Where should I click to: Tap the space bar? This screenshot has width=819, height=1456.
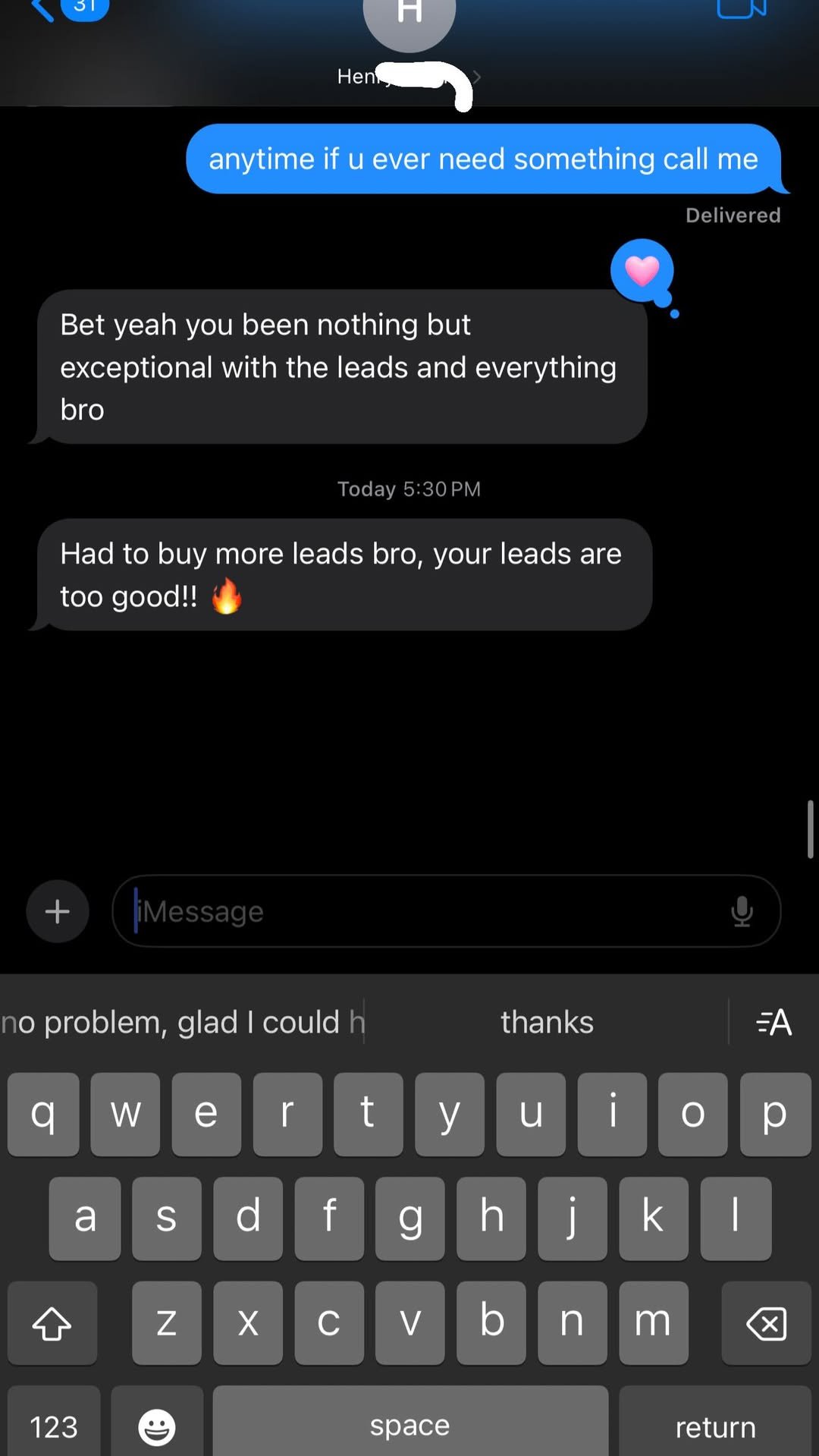[x=409, y=1424]
